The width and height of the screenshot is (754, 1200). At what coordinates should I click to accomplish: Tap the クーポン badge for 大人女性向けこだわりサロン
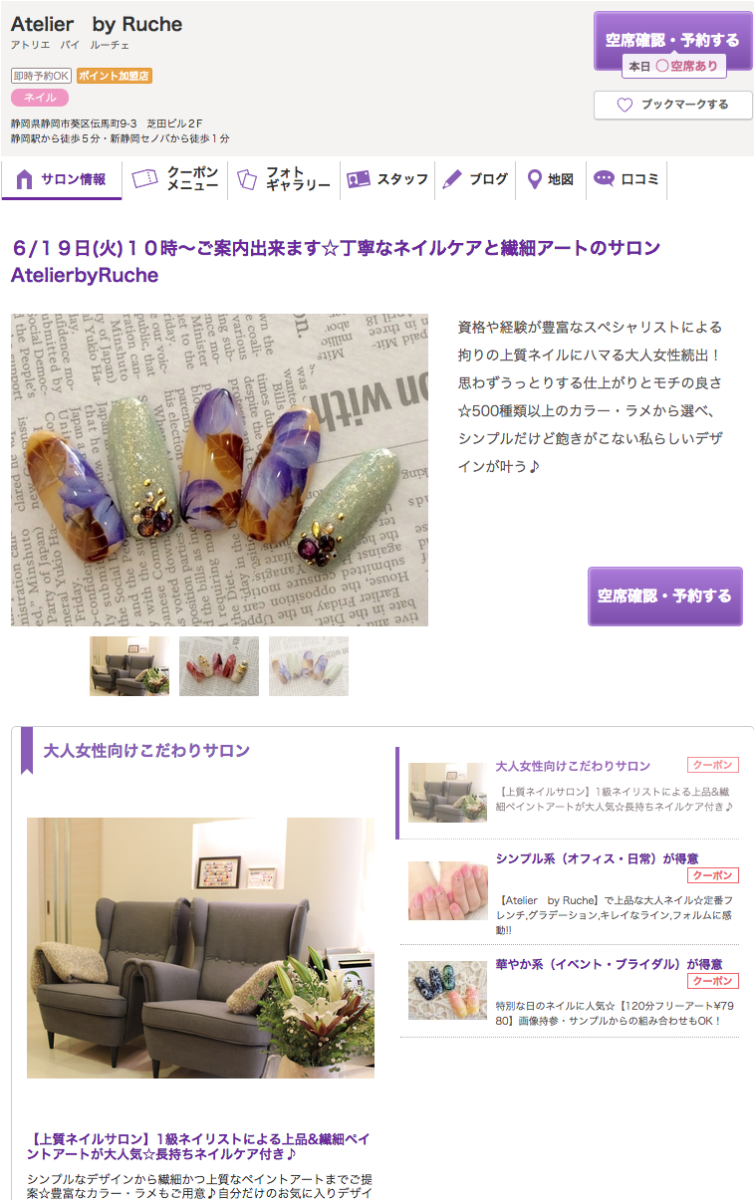click(x=712, y=765)
